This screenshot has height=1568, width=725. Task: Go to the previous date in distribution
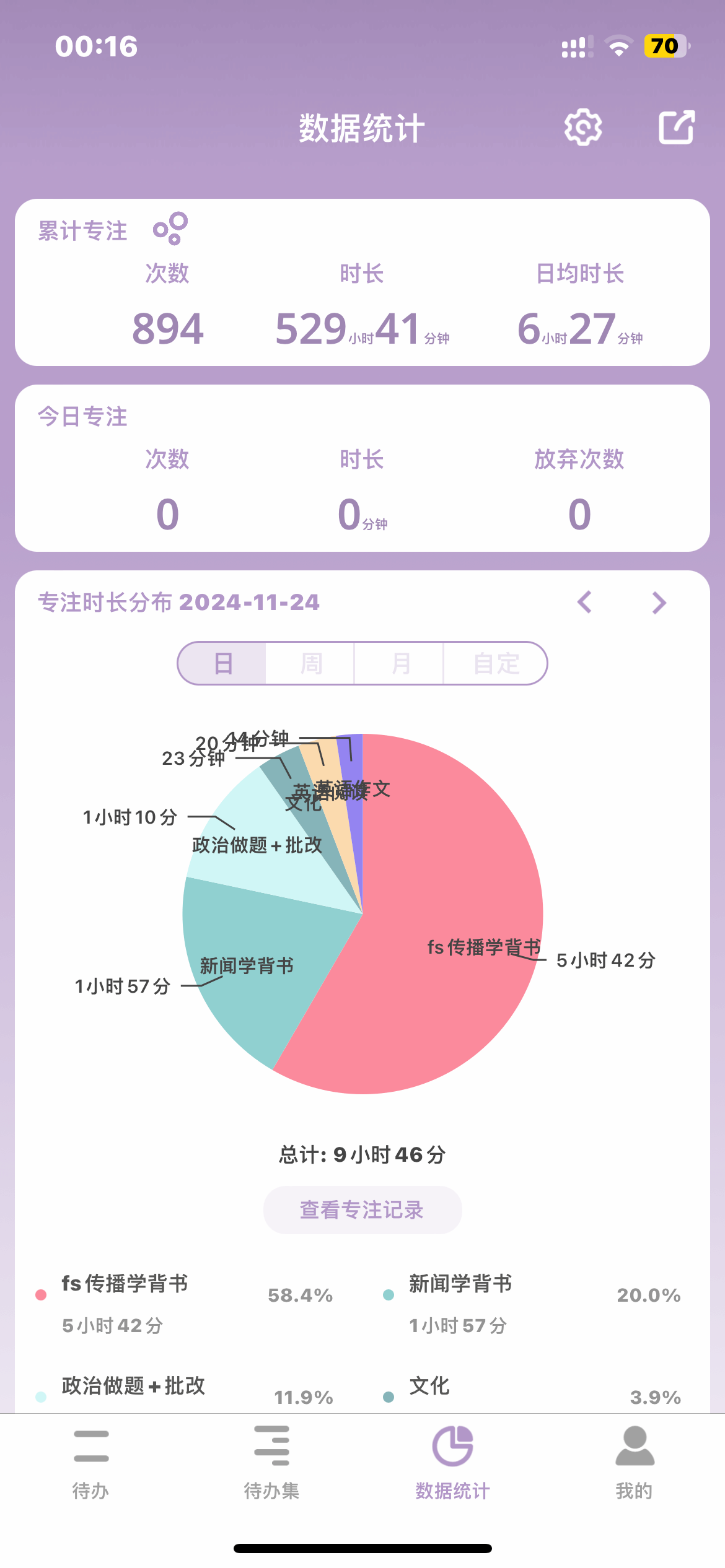(x=584, y=602)
